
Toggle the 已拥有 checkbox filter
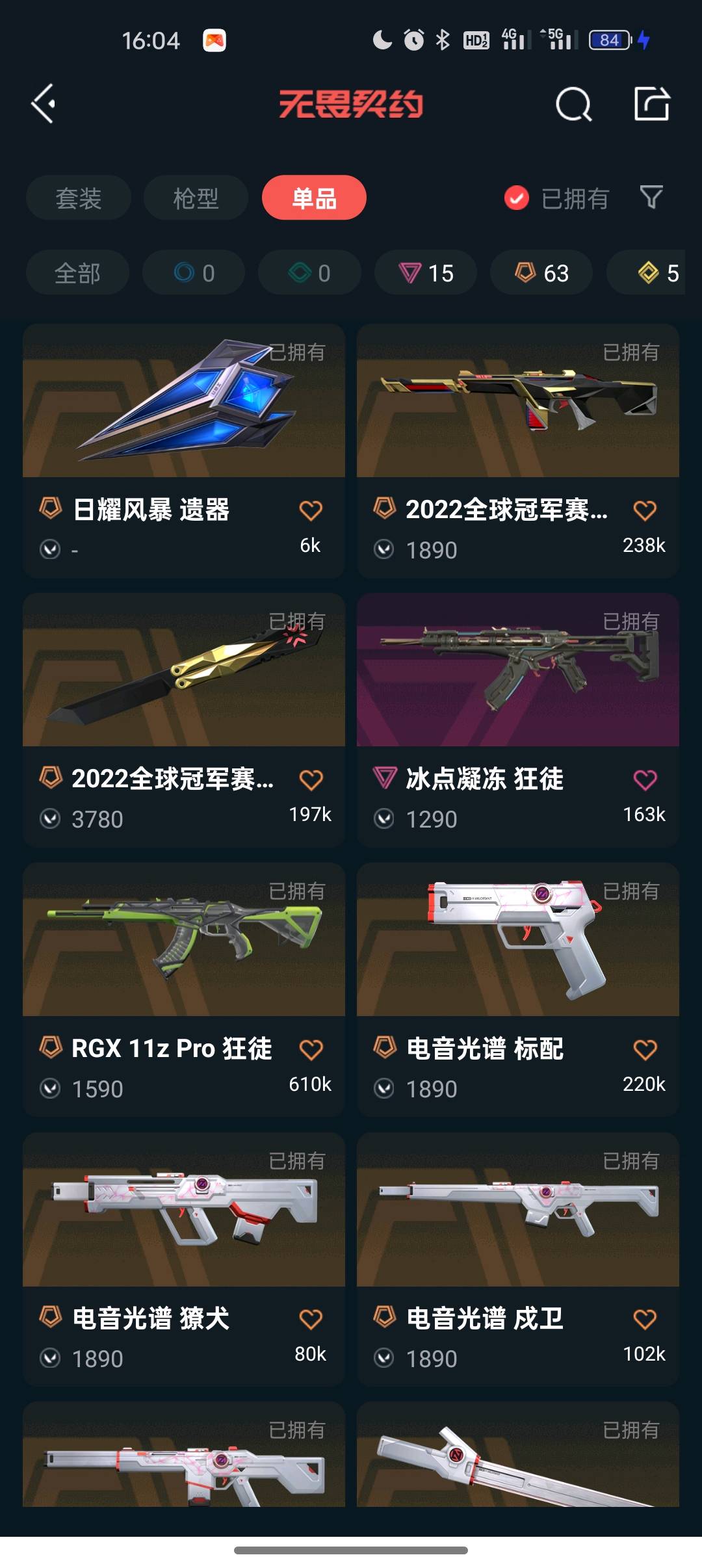517,198
